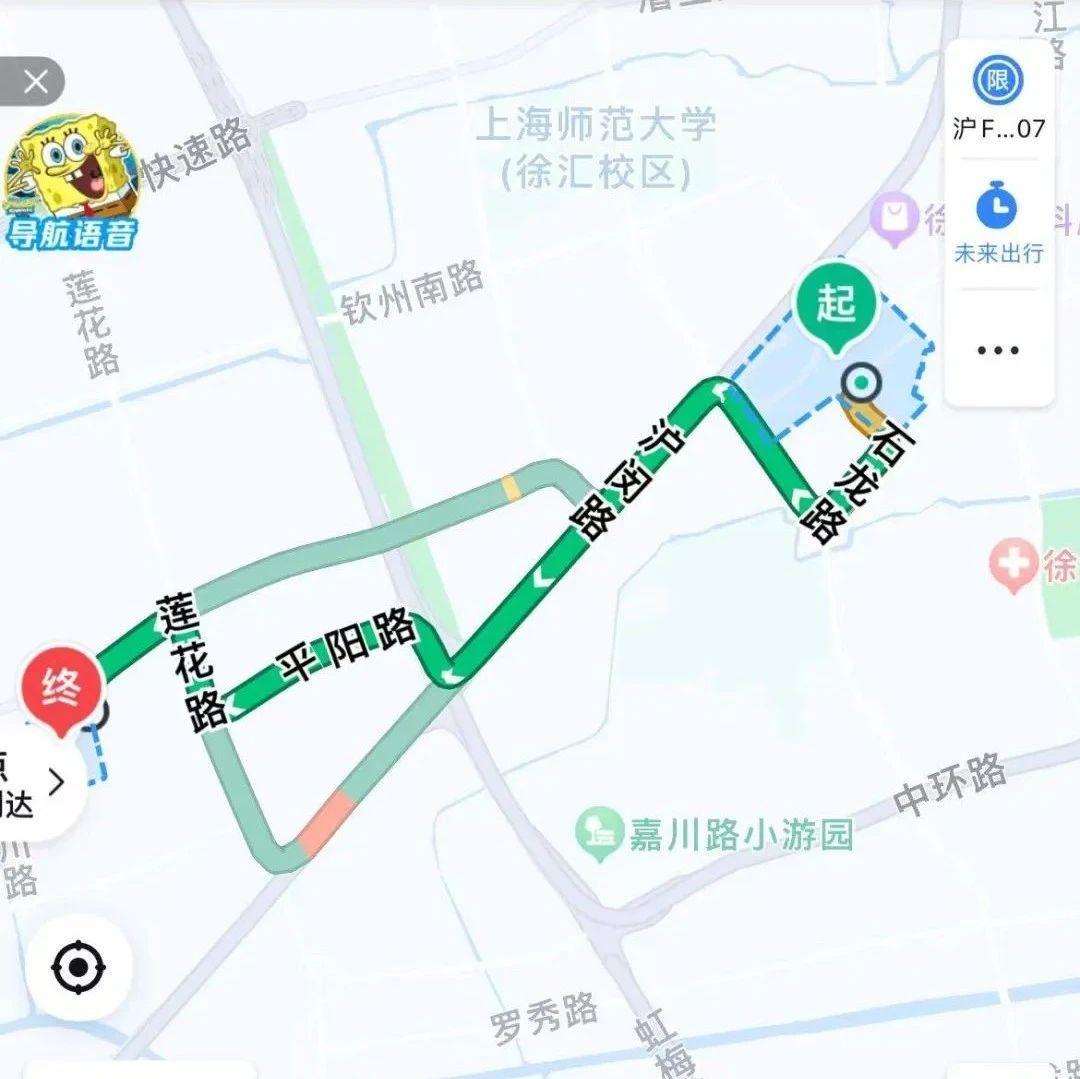The image size is (1080, 1079).
Task: Open the three-dot more options menu
Action: 997,350
